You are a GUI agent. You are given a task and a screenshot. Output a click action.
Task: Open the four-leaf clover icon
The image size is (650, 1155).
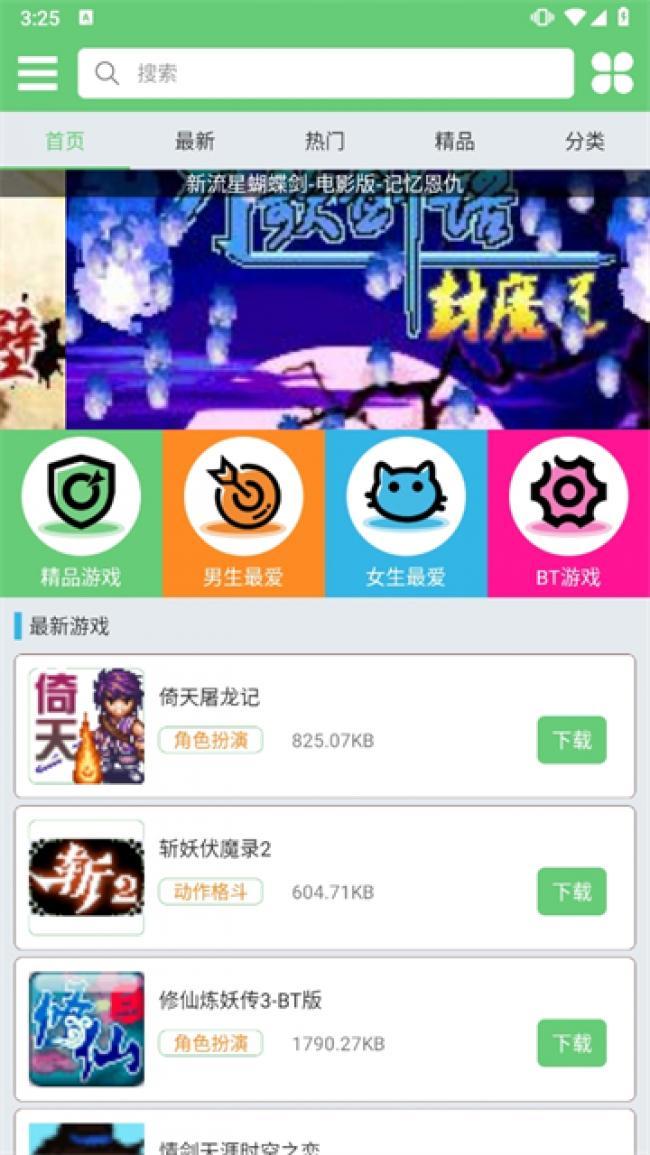[612, 73]
